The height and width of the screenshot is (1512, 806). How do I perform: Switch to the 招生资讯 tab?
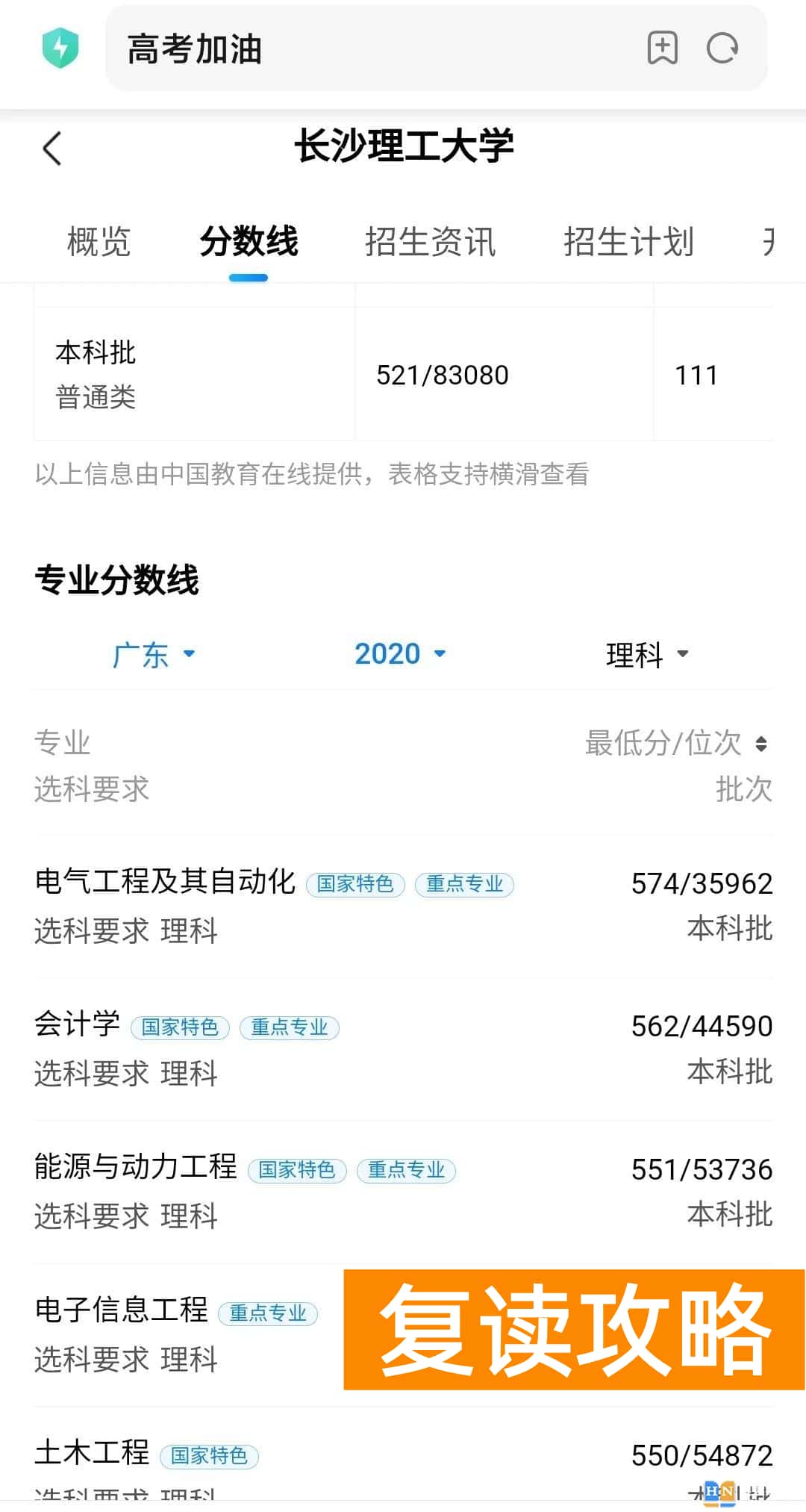coord(431,241)
